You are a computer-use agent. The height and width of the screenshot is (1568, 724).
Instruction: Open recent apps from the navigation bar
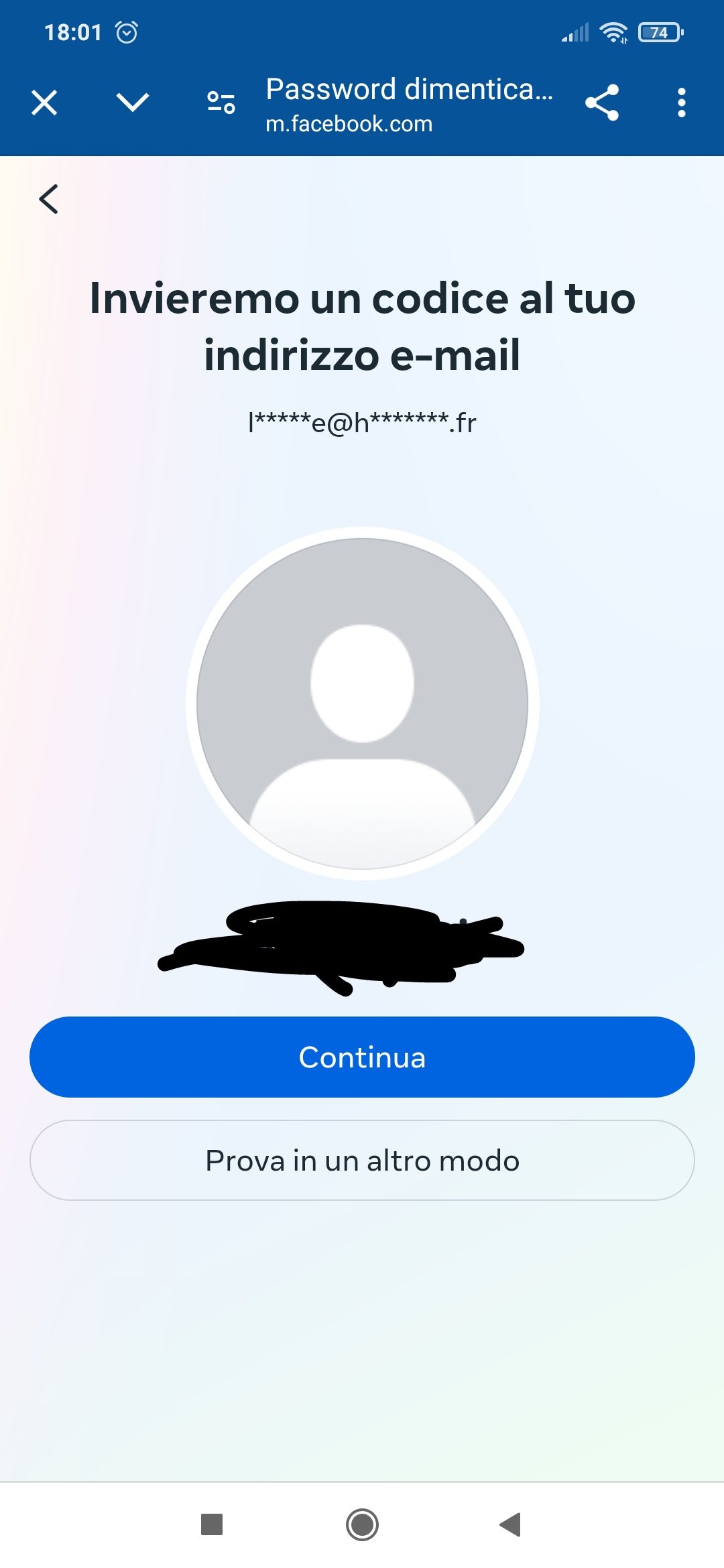(x=212, y=1524)
